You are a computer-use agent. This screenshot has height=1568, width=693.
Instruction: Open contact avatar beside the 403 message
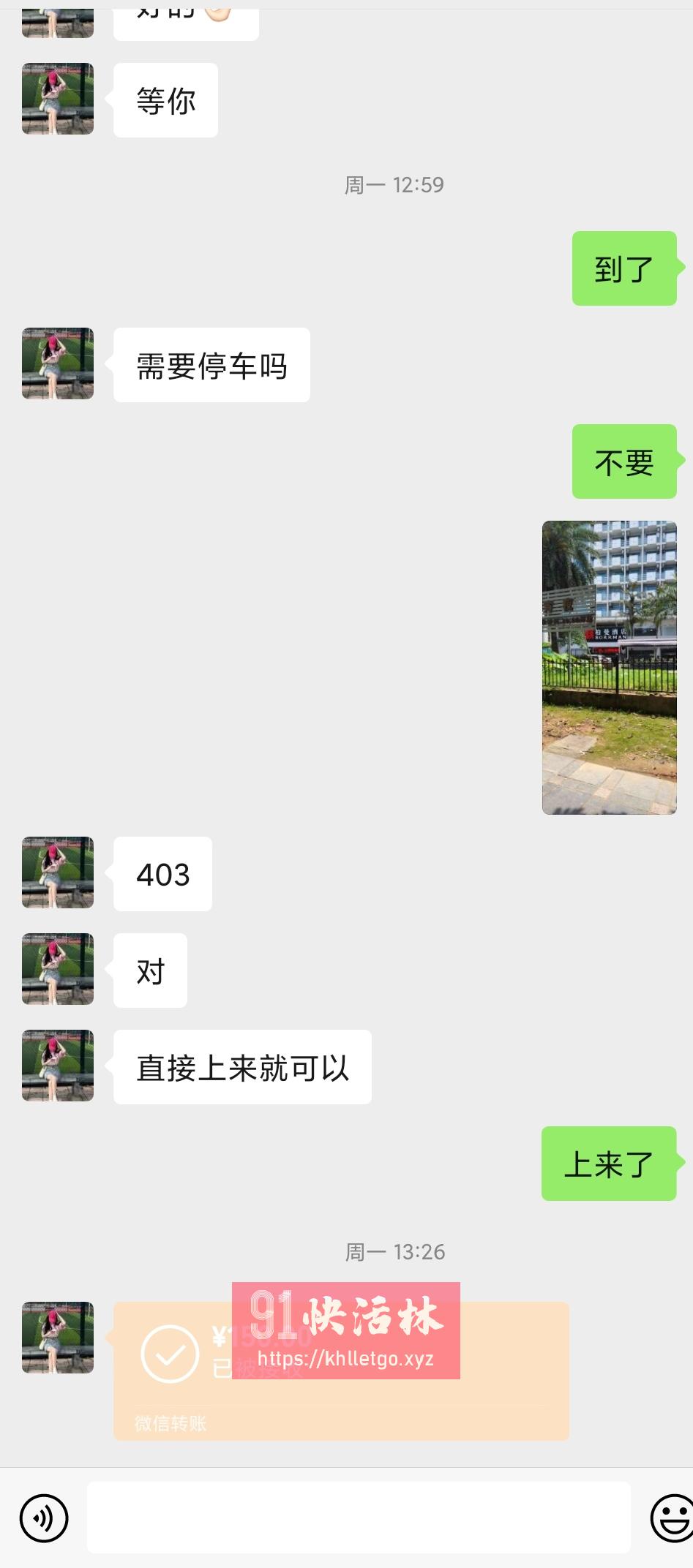tap(58, 872)
